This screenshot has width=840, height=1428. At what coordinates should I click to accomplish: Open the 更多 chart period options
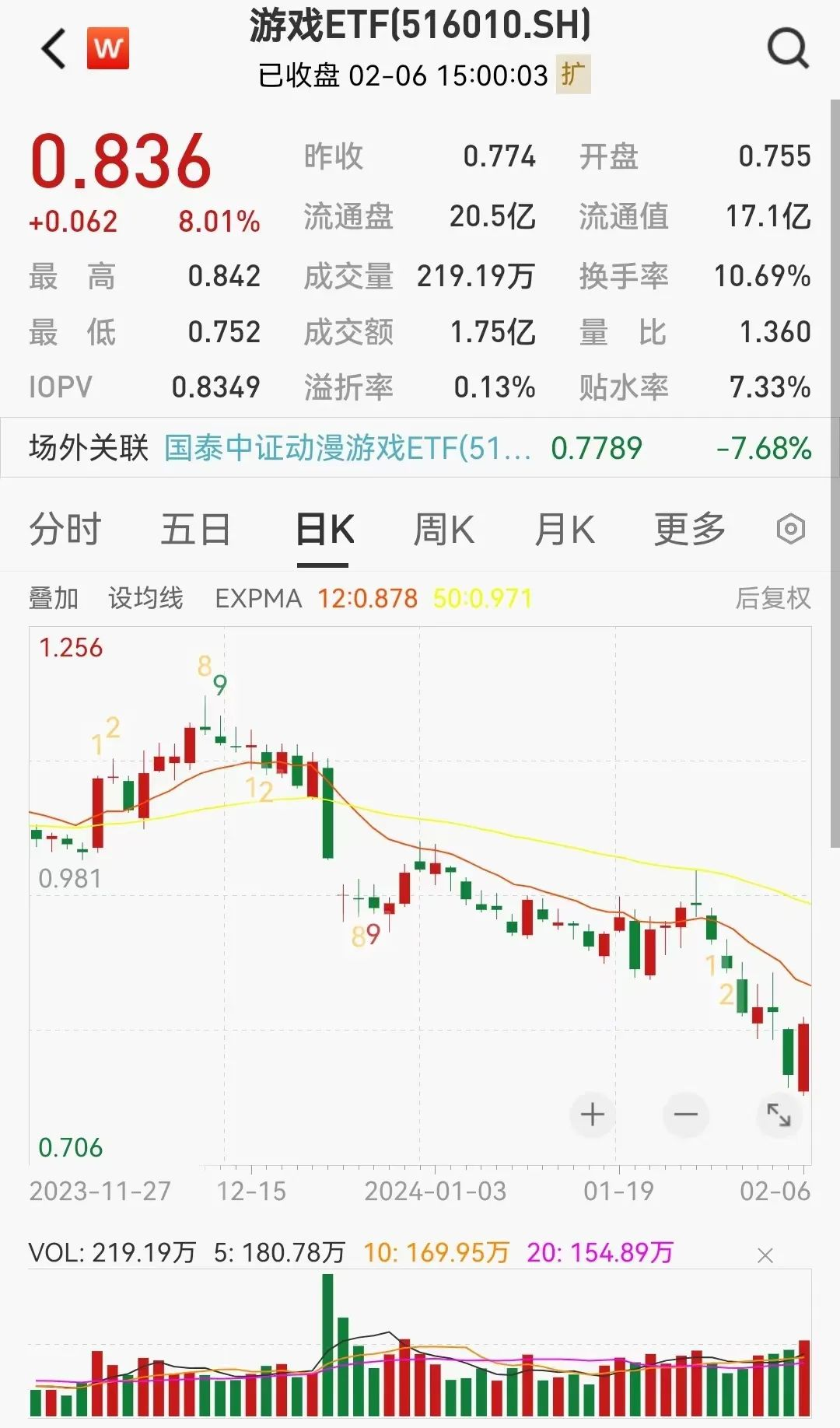[x=689, y=530]
